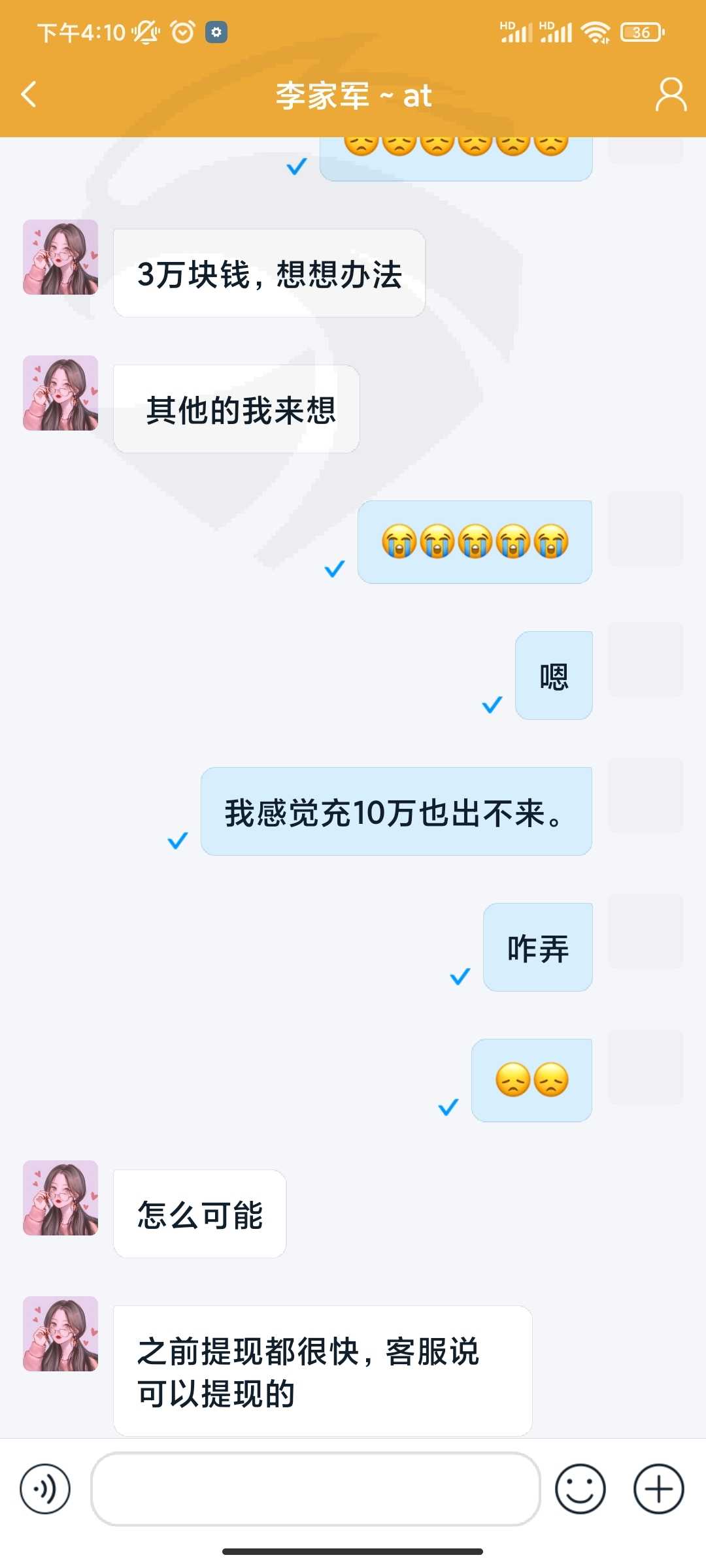Open the plus attachment menu

pyautogui.click(x=658, y=1489)
